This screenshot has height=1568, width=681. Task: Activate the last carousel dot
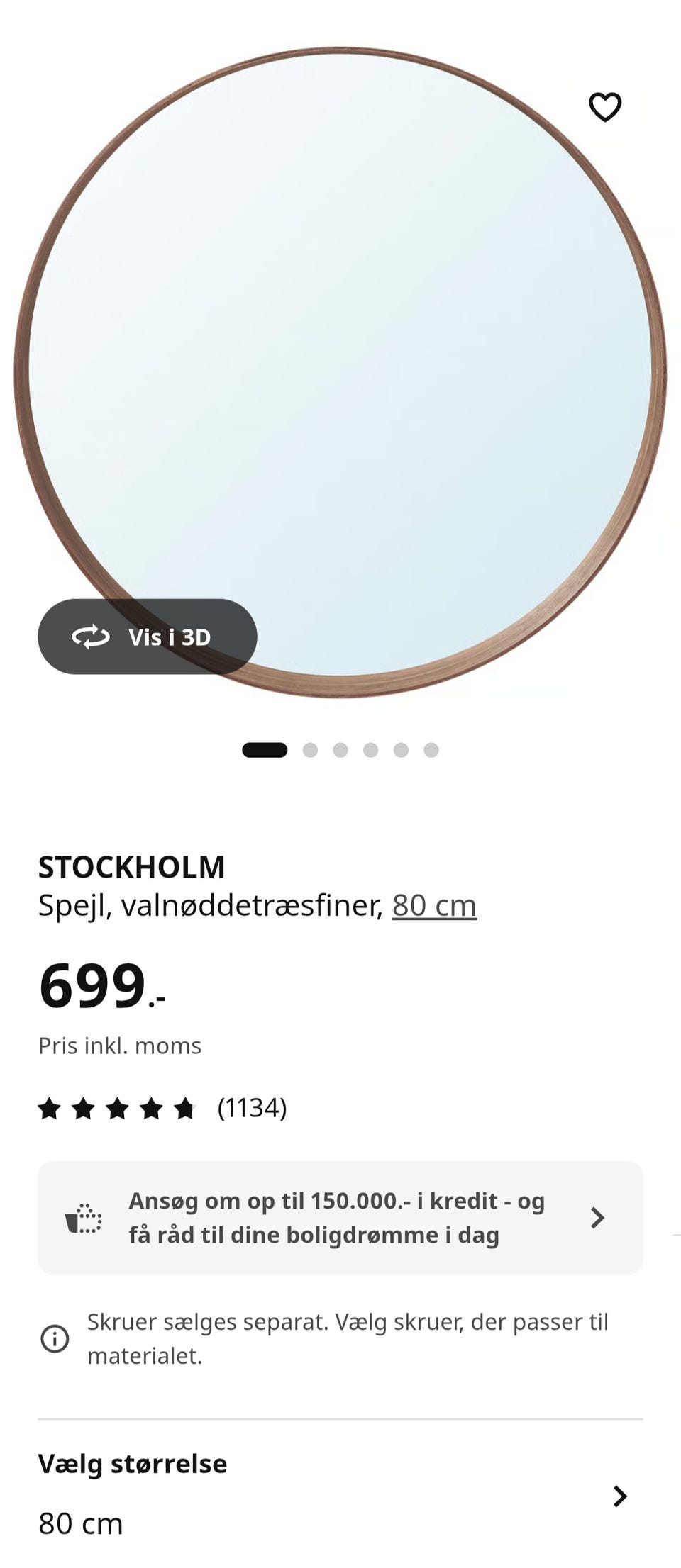click(x=431, y=749)
